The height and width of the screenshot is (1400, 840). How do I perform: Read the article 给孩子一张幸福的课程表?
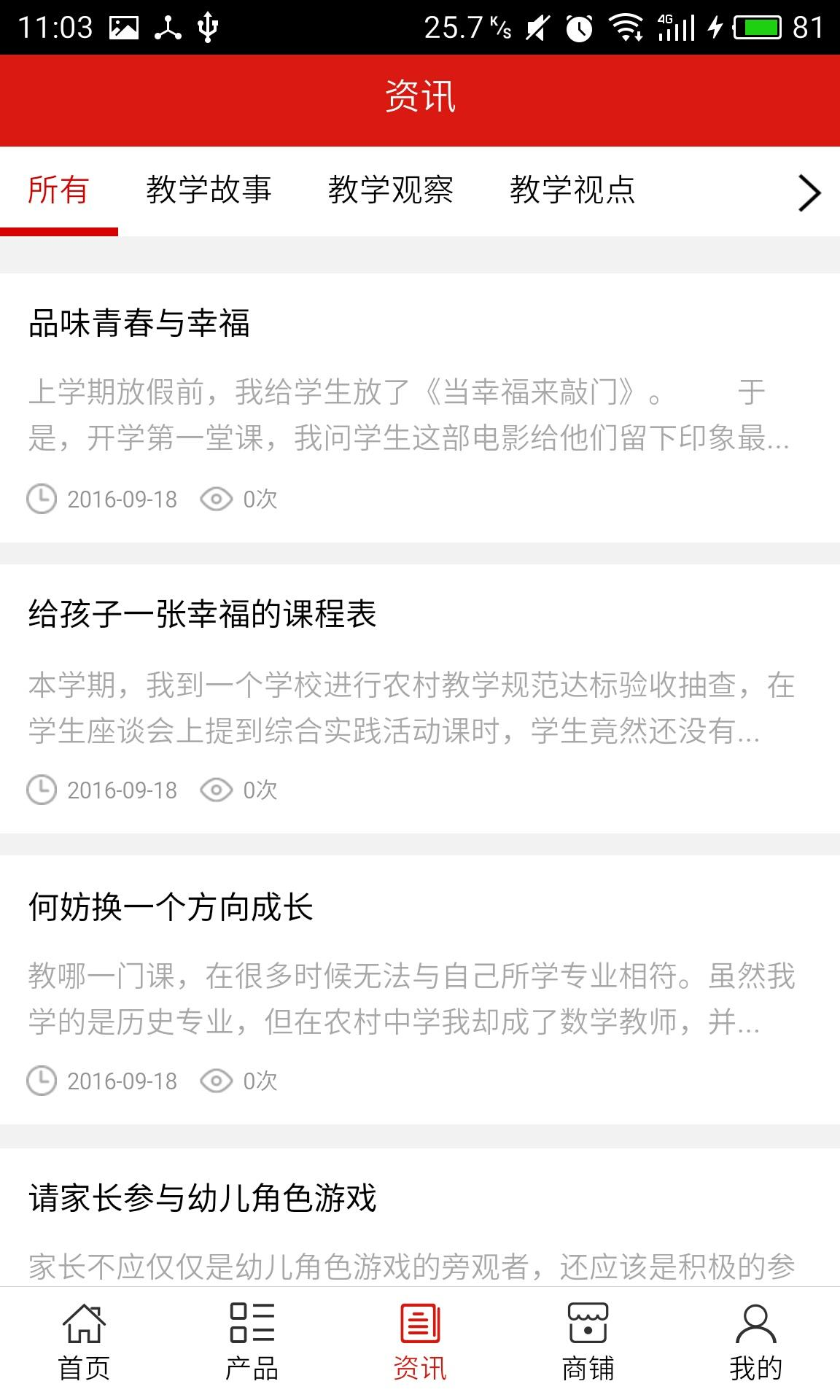[x=202, y=615]
